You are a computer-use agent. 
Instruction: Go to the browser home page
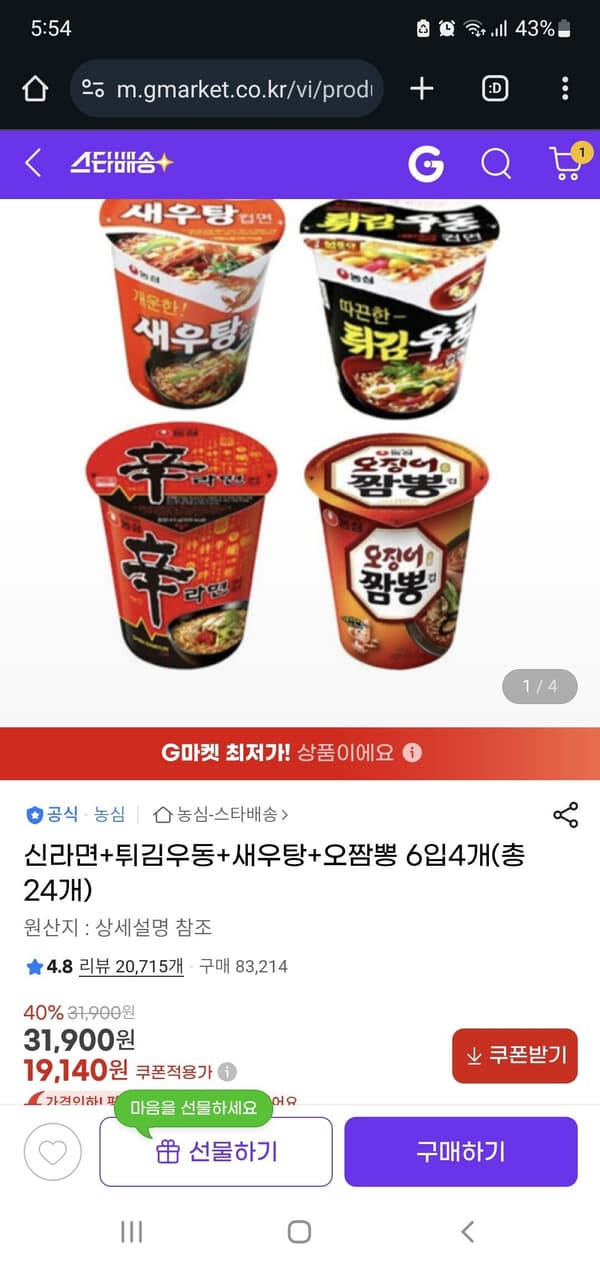point(35,89)
